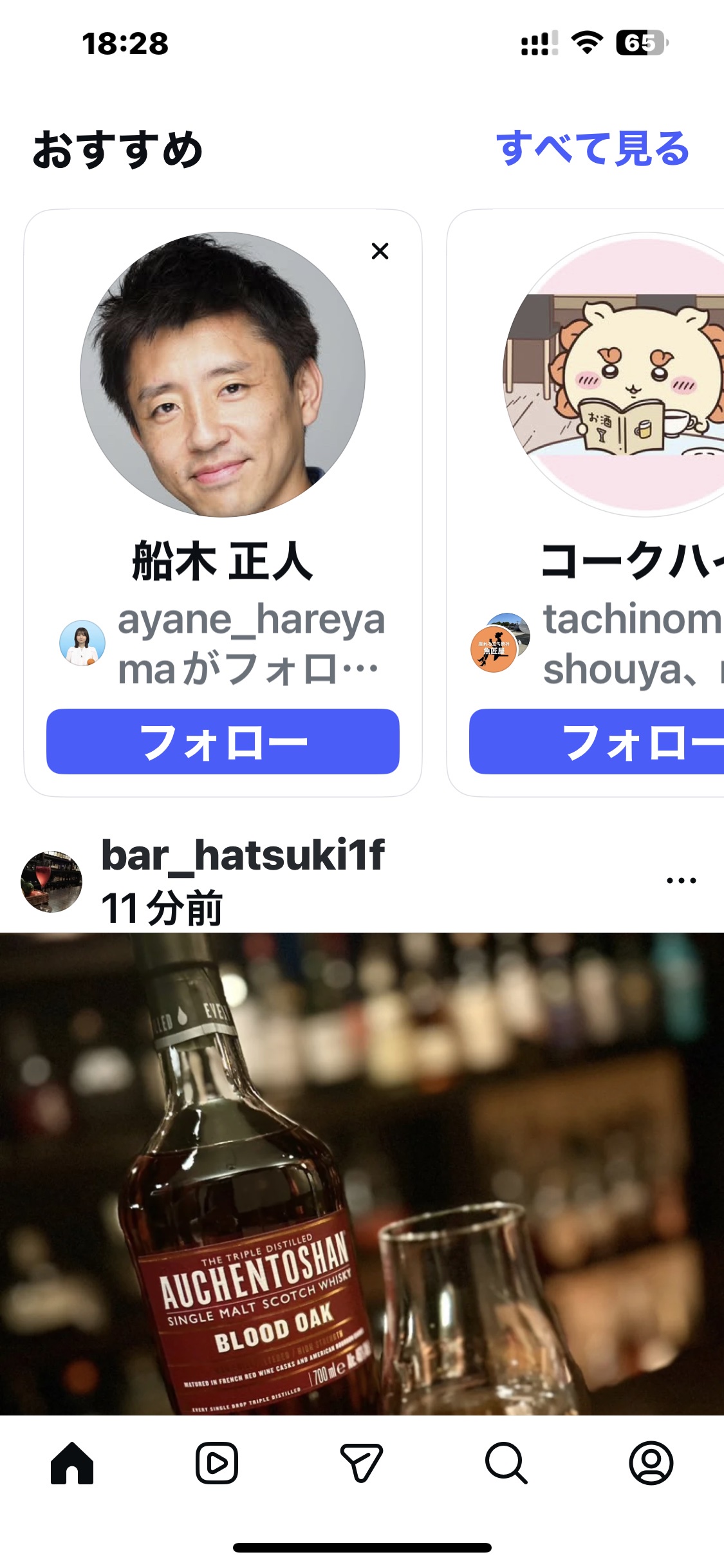The image size is (724, 1568).
Task: Tap すべて見る to see all suggestions
Action: pyautogui.click(x=592, y=149)
